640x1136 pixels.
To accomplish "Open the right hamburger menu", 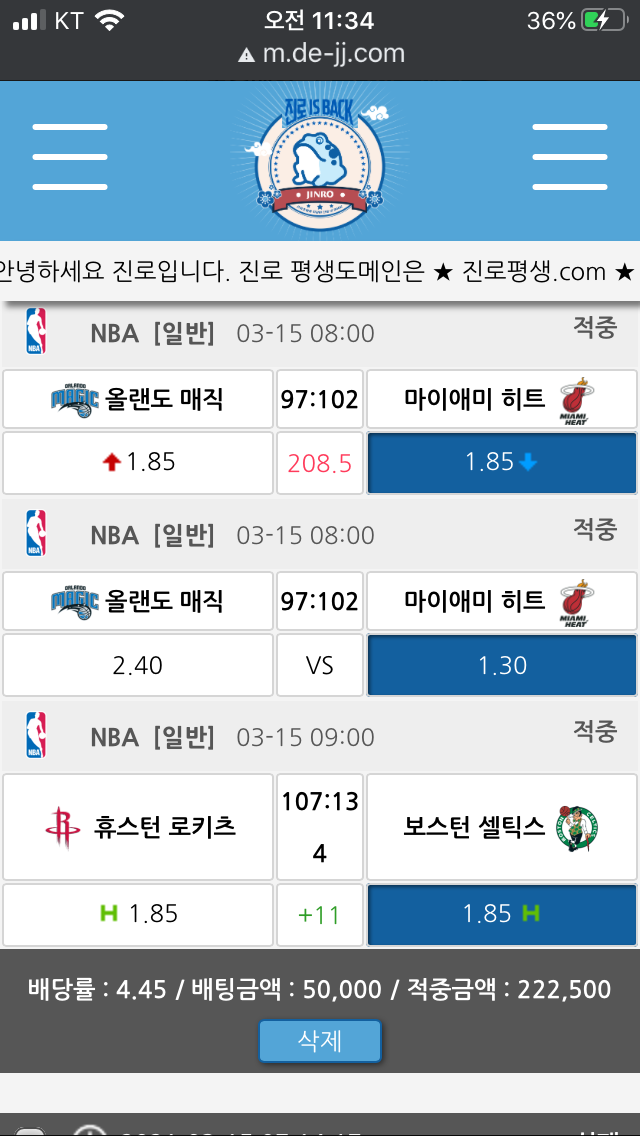I will [569, 157].
